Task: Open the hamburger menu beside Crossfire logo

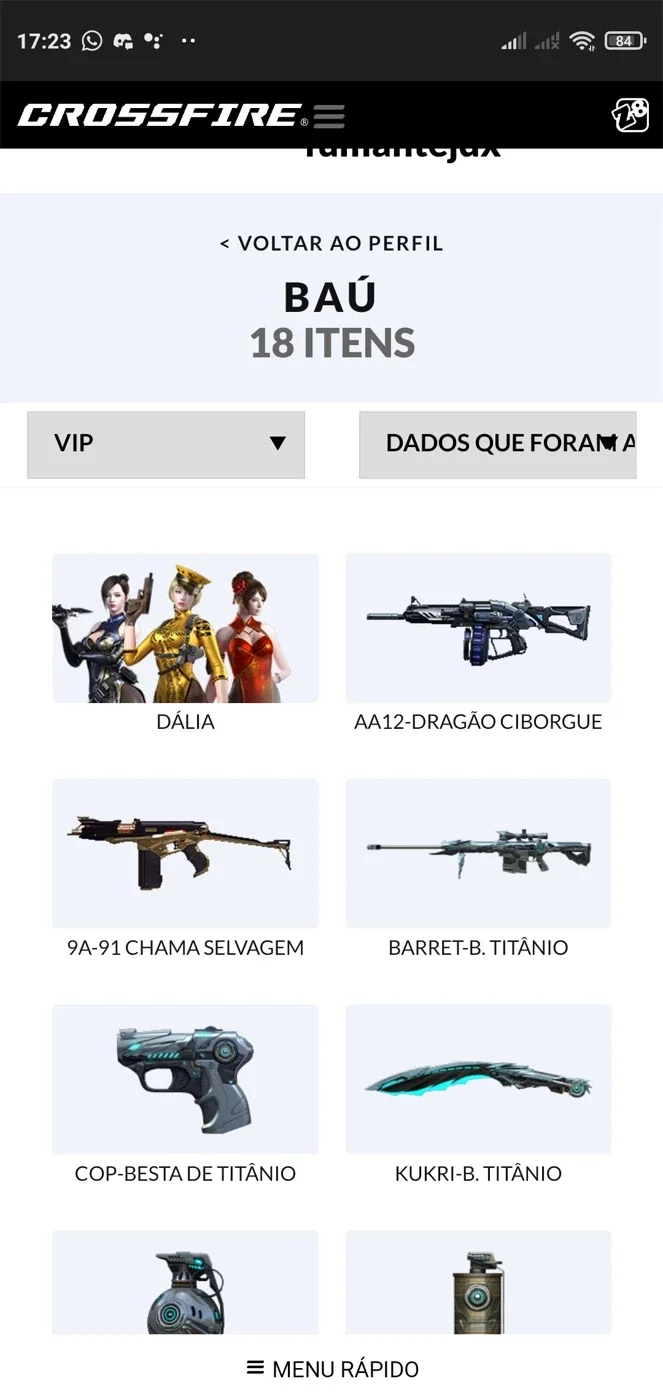Action: click(x=329, y=116)
